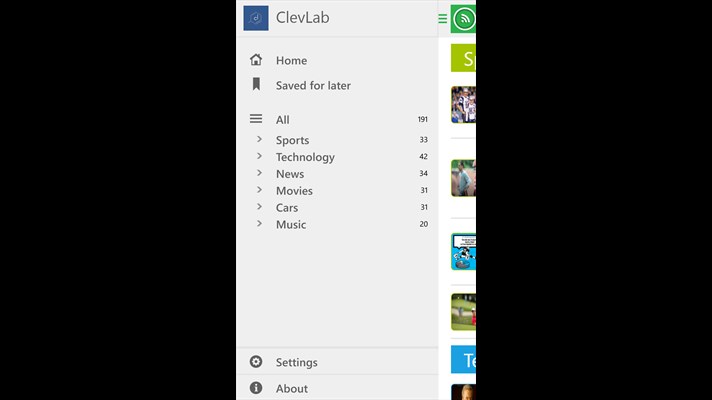
Task: Select the All feeds category
Action: coord(283,120)
